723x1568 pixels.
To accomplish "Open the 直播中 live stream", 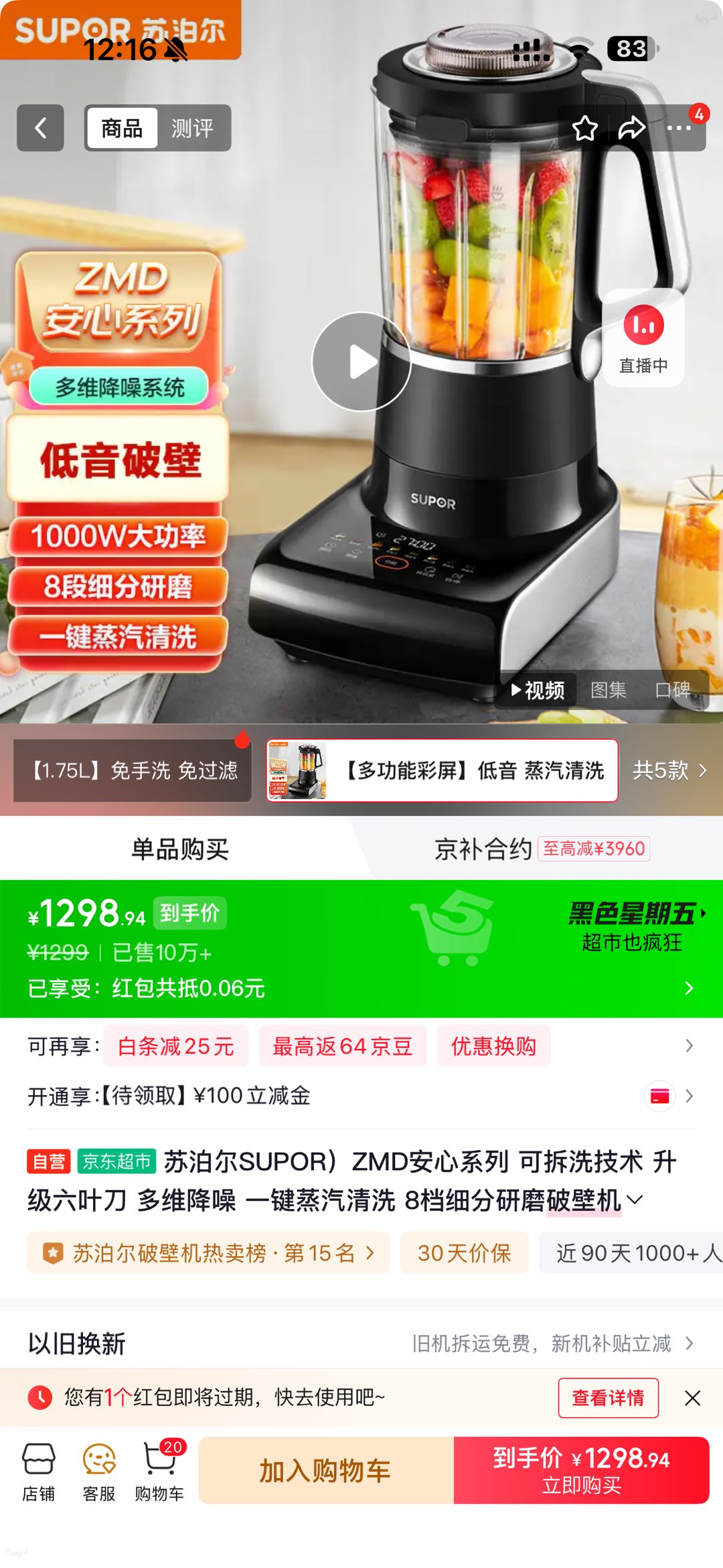I will [x=643, y=338].
